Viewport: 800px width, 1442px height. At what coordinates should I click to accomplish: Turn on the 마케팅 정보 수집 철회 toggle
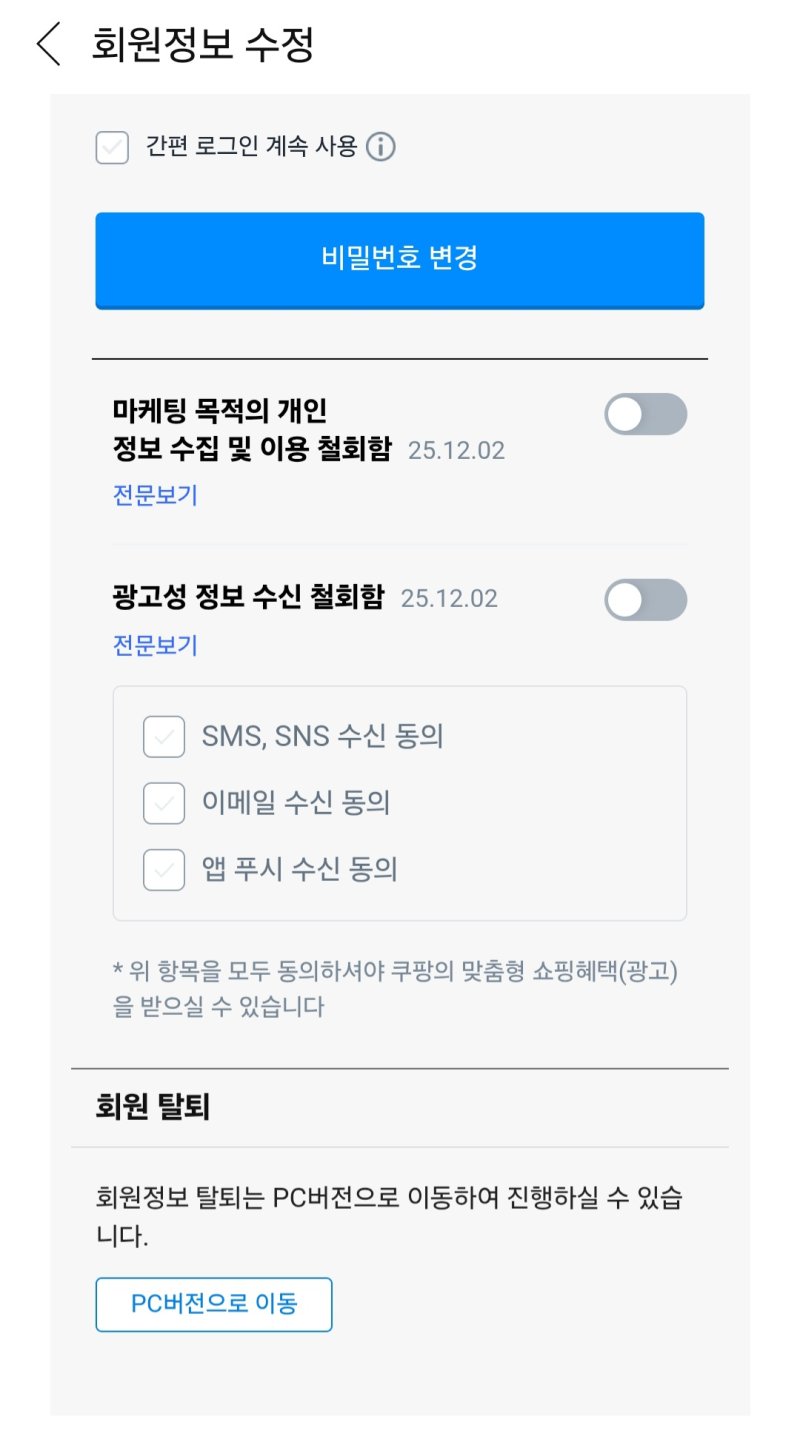click(645, 414)
